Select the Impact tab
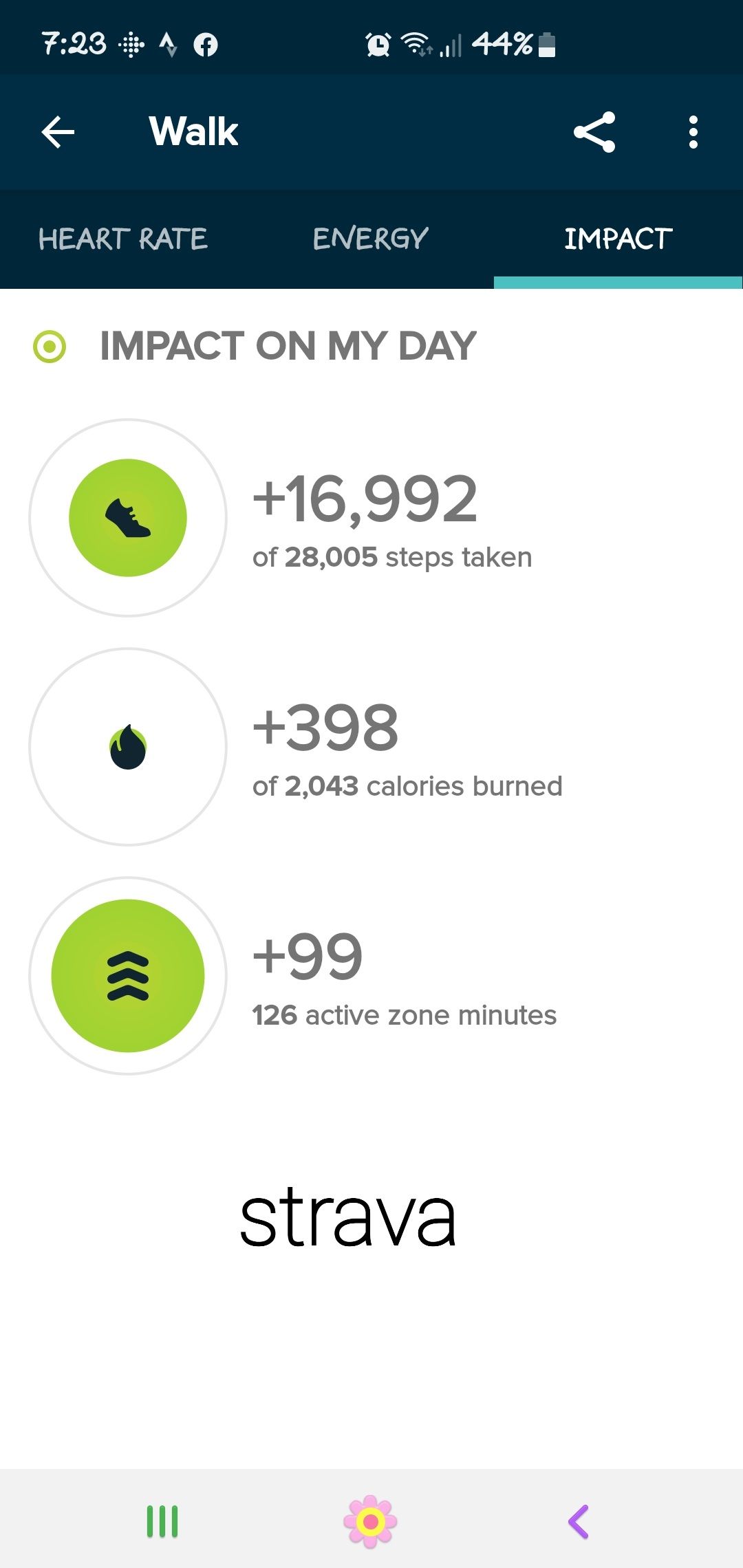 618,239
